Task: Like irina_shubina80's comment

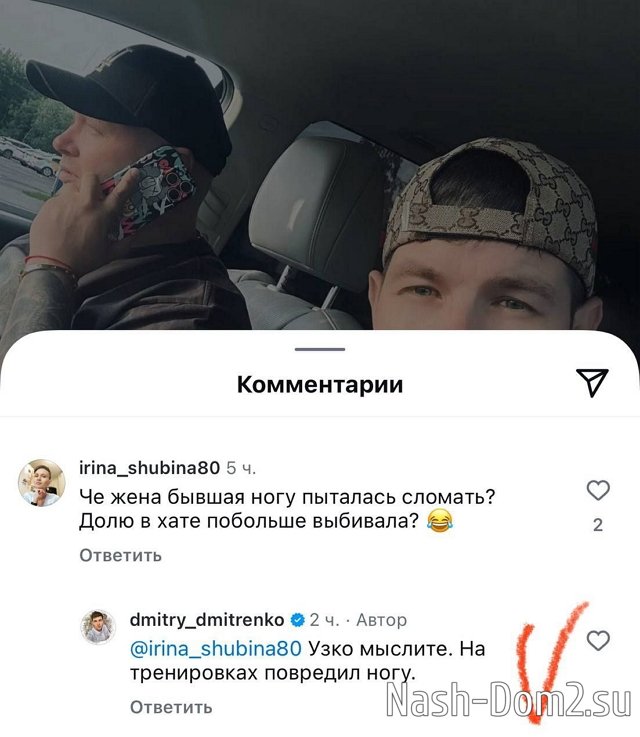Action: tap(598, 490)
